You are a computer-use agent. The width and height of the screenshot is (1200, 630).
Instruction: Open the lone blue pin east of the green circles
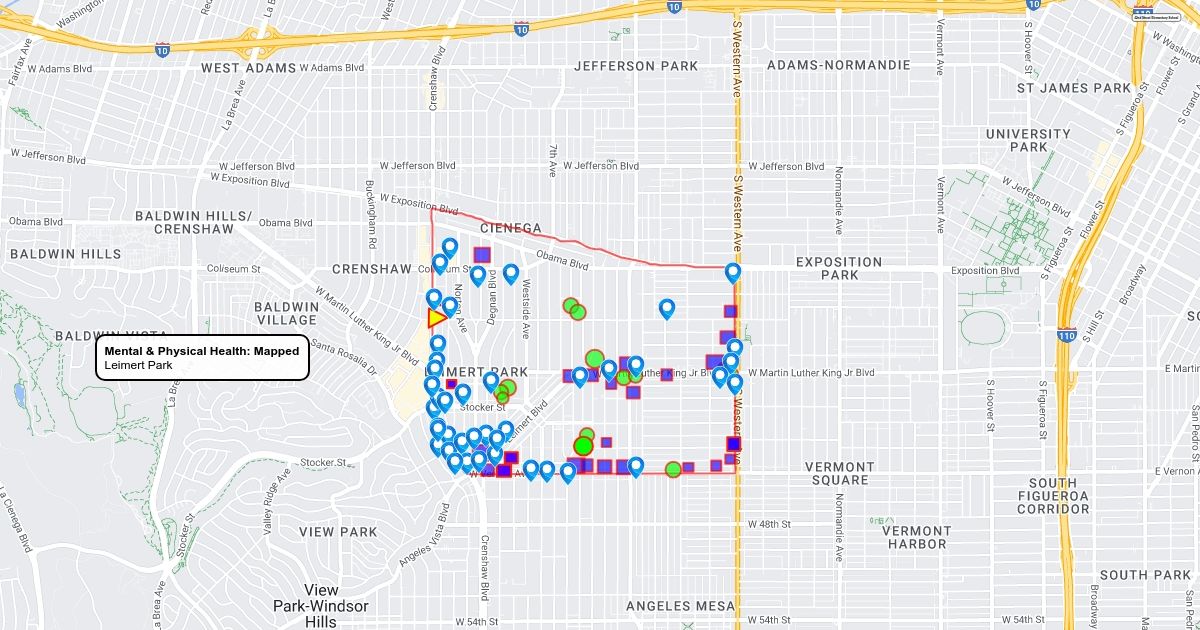click(x=667, y=308)
